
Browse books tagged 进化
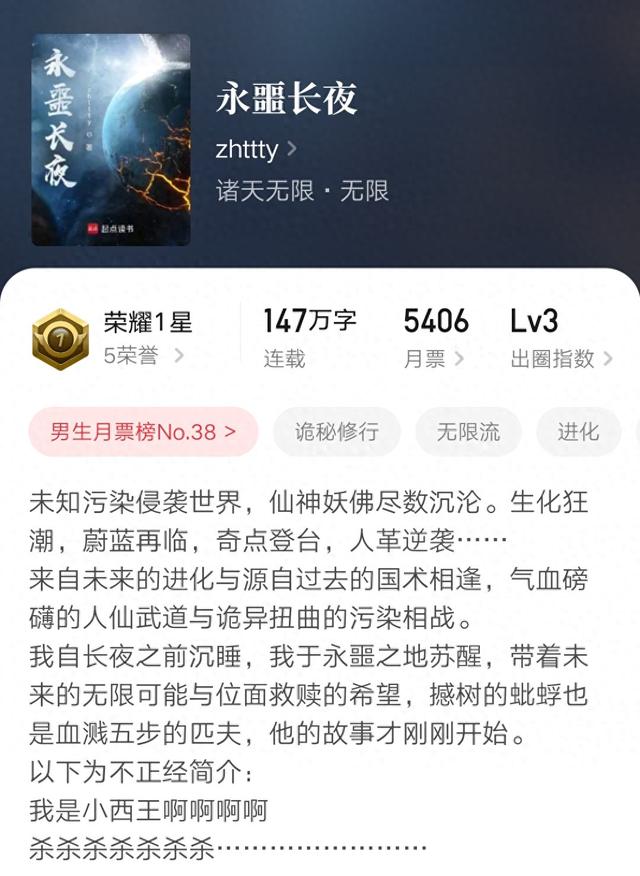578,432
